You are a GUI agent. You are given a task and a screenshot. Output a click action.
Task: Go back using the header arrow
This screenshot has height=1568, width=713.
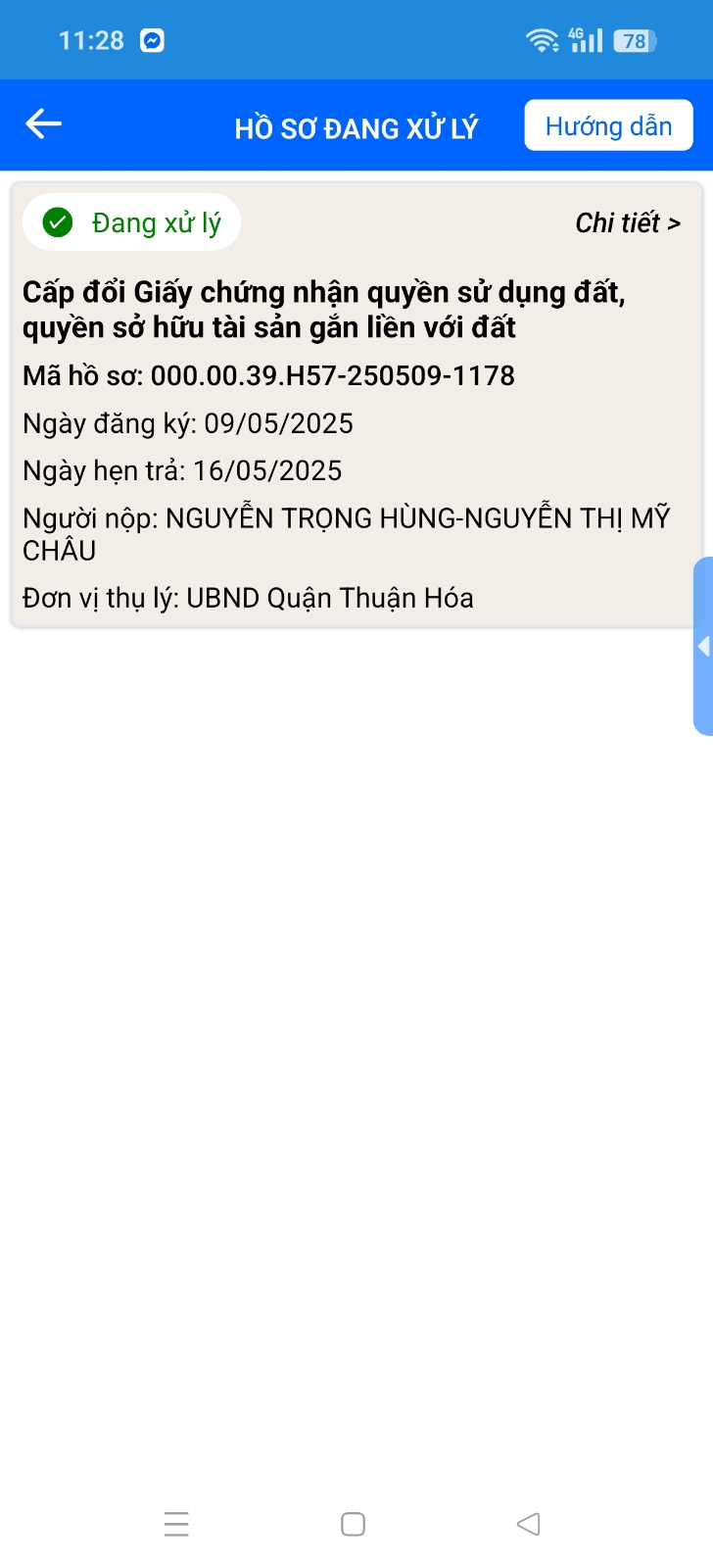(44, 124)
